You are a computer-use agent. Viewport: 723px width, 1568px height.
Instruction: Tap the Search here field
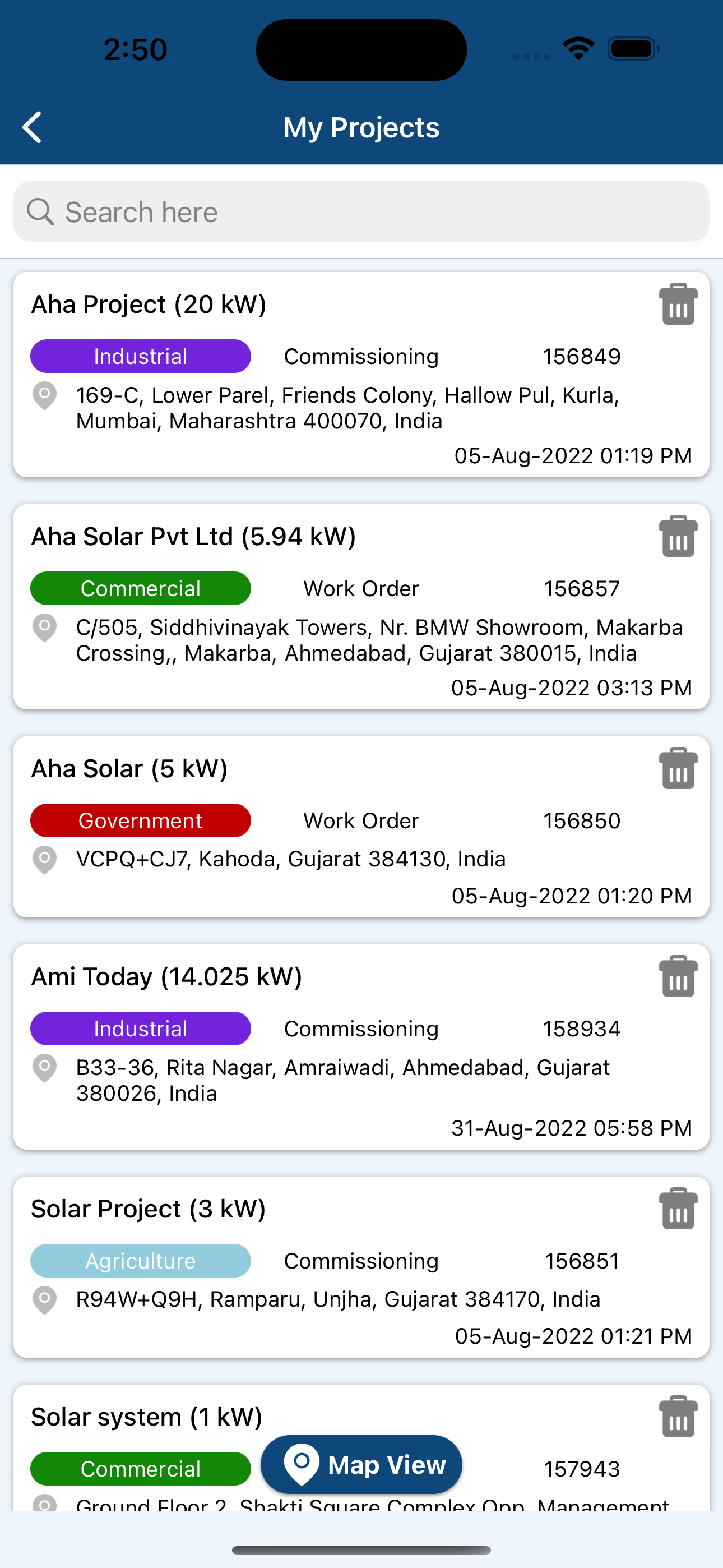tap(361, 212)
